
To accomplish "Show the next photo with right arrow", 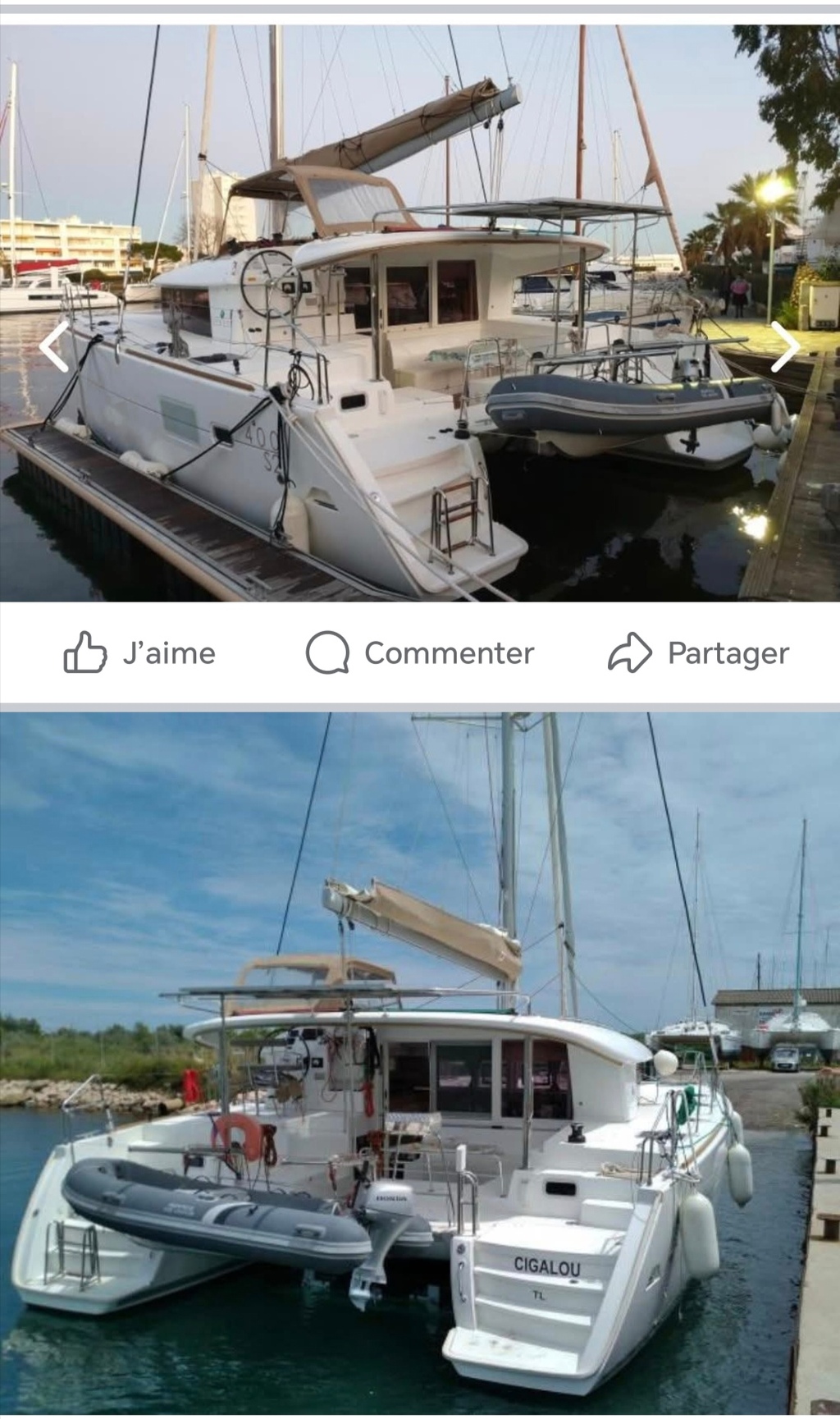I will tap(784, 347).
